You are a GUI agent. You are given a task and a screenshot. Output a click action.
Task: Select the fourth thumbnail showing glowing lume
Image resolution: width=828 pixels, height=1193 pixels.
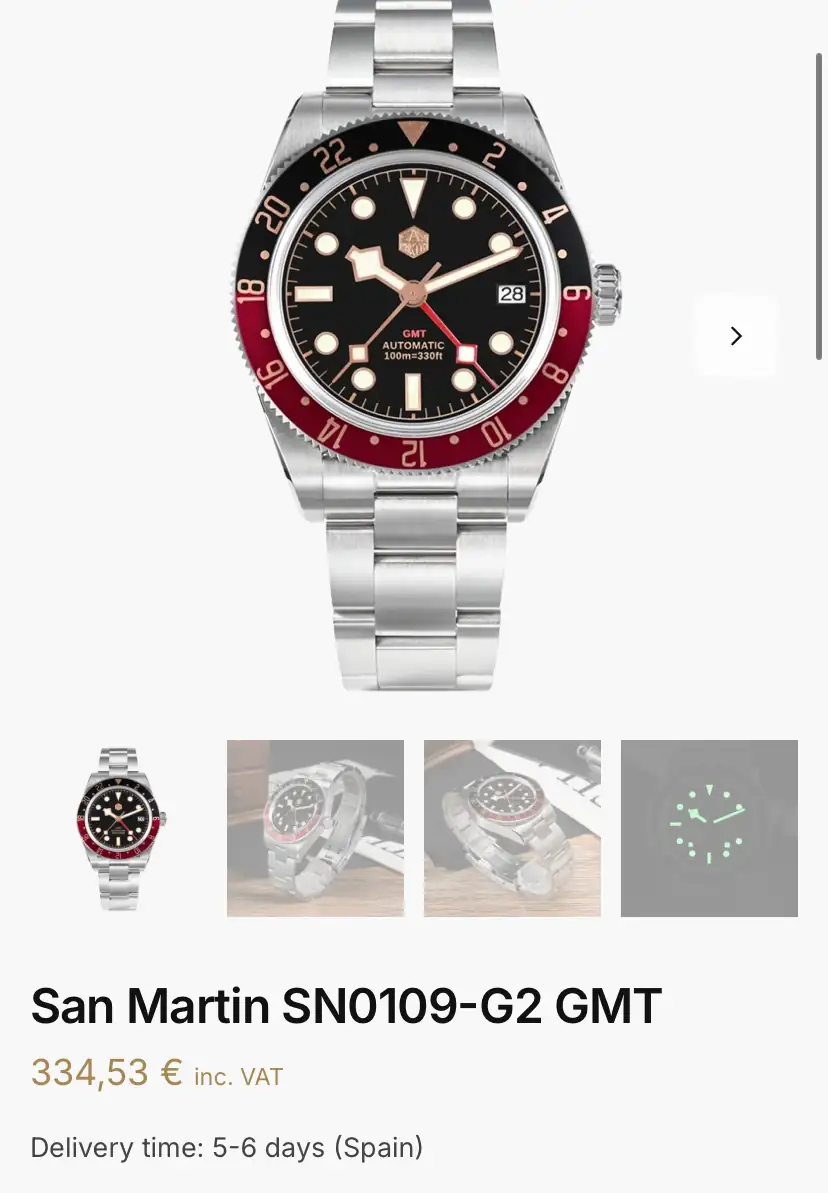click(709, 828)
